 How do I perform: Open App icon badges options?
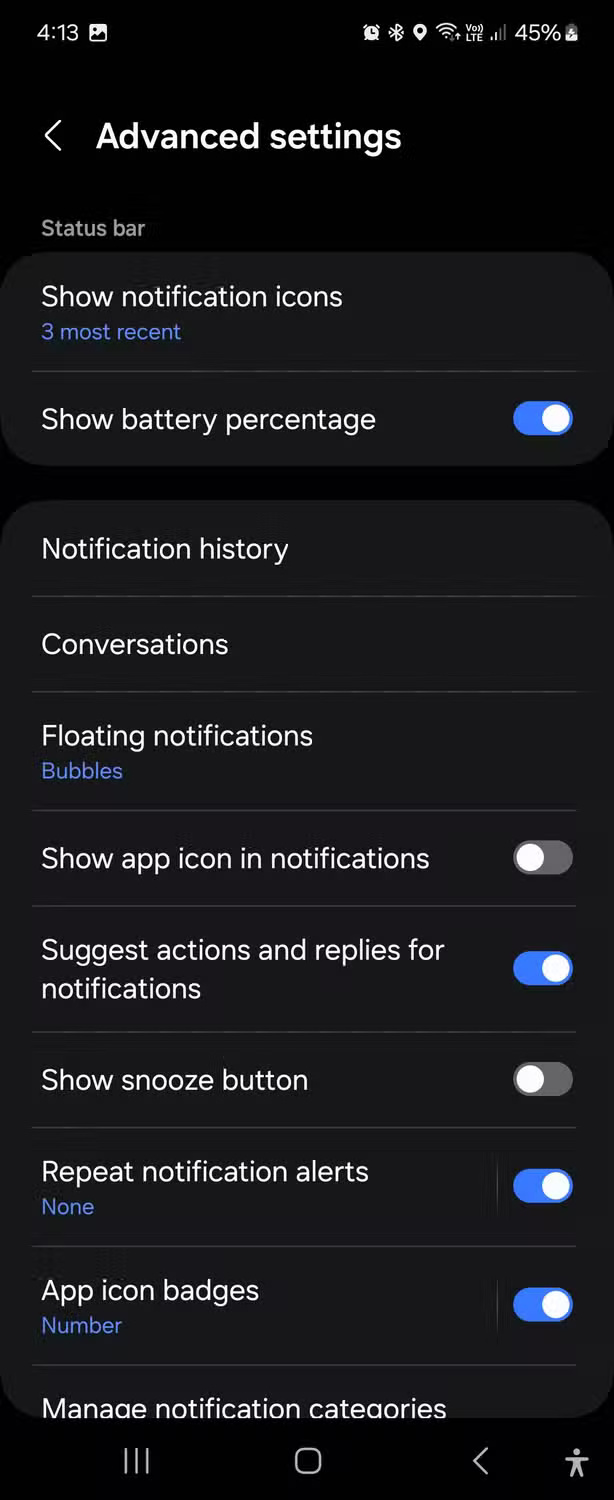[150, 1305]
